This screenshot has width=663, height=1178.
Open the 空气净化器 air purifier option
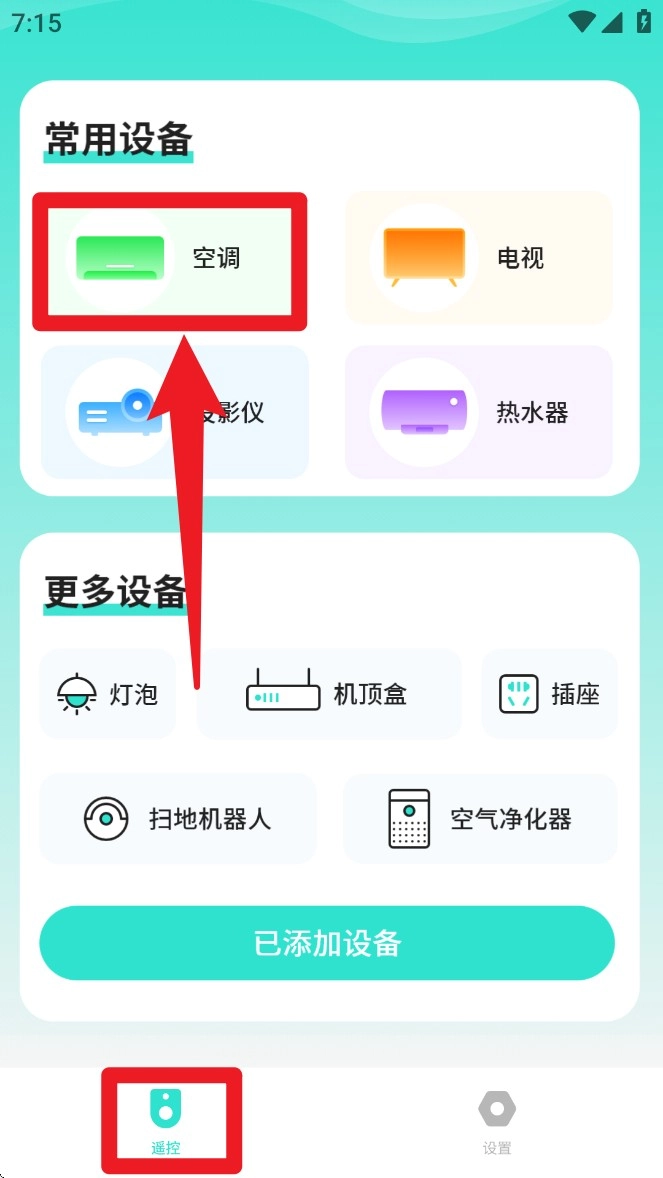point(480,819)
